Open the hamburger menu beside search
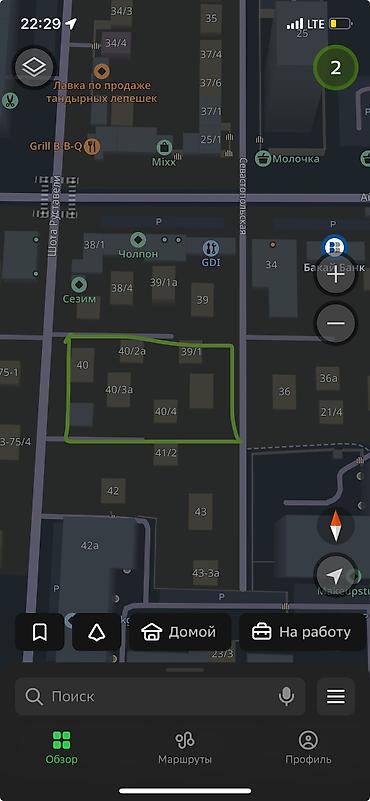The image size is (370, 801). 336,696
